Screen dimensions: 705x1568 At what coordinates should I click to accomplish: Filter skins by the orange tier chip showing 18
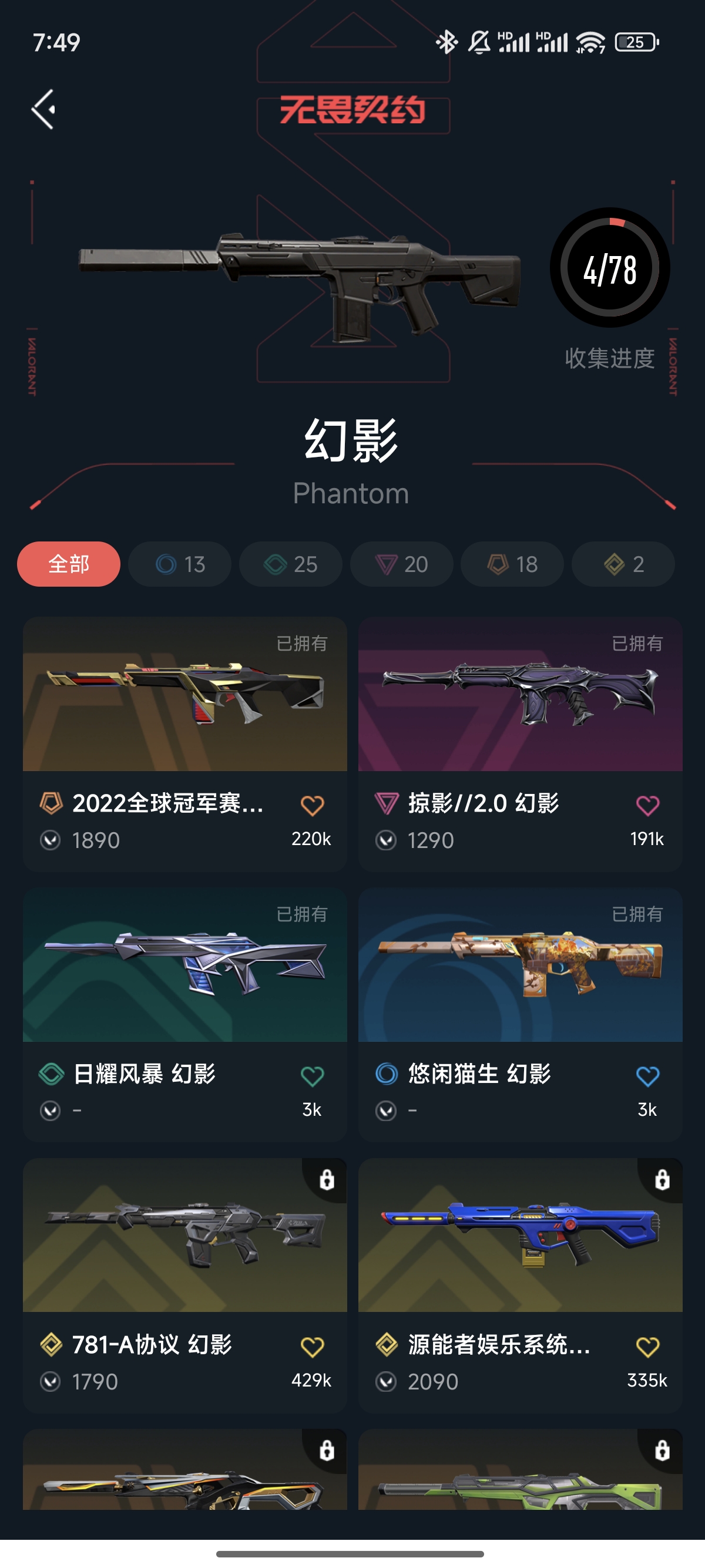click(512, 564)
